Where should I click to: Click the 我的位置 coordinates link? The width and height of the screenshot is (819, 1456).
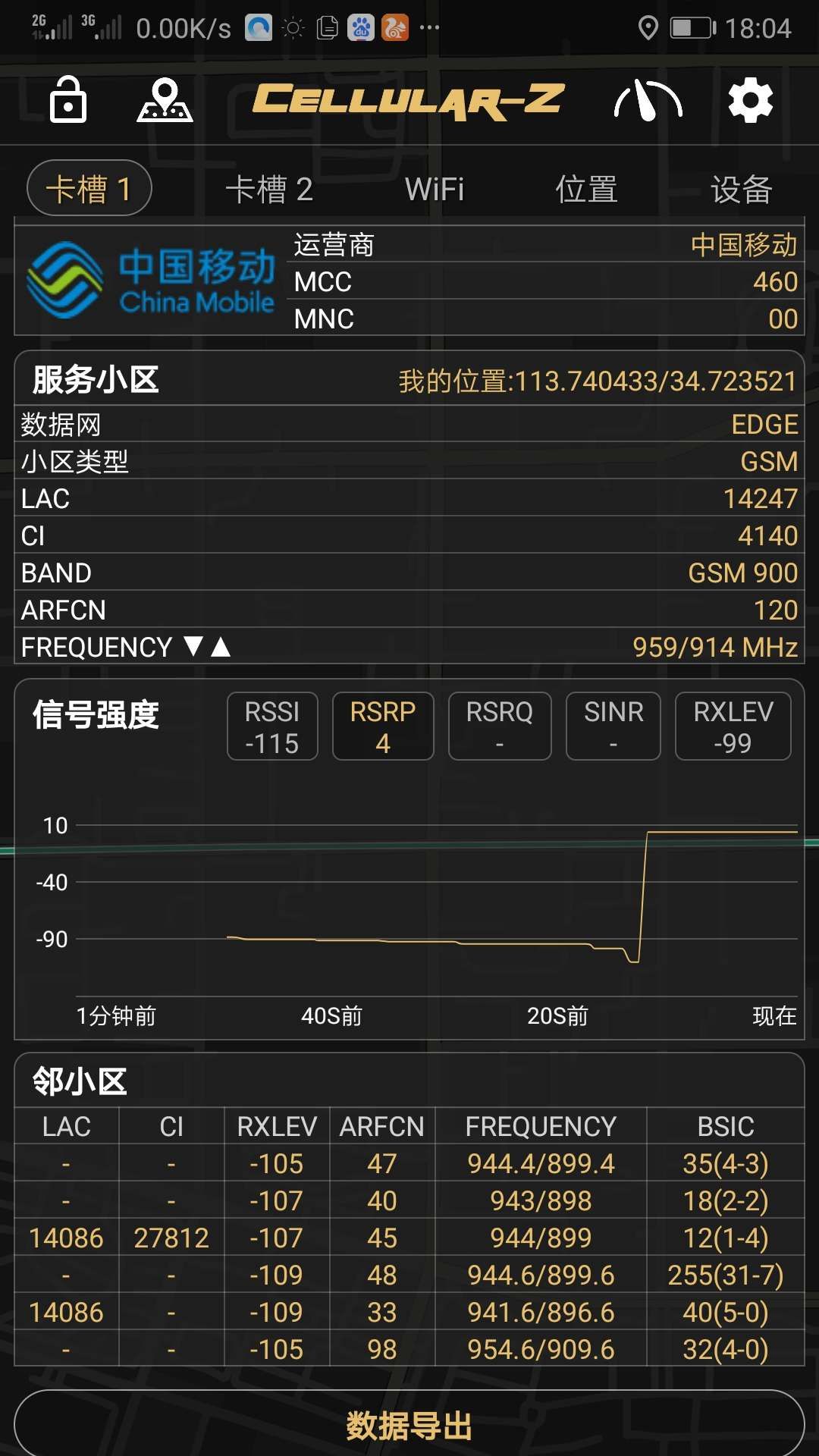click(595, 381)
